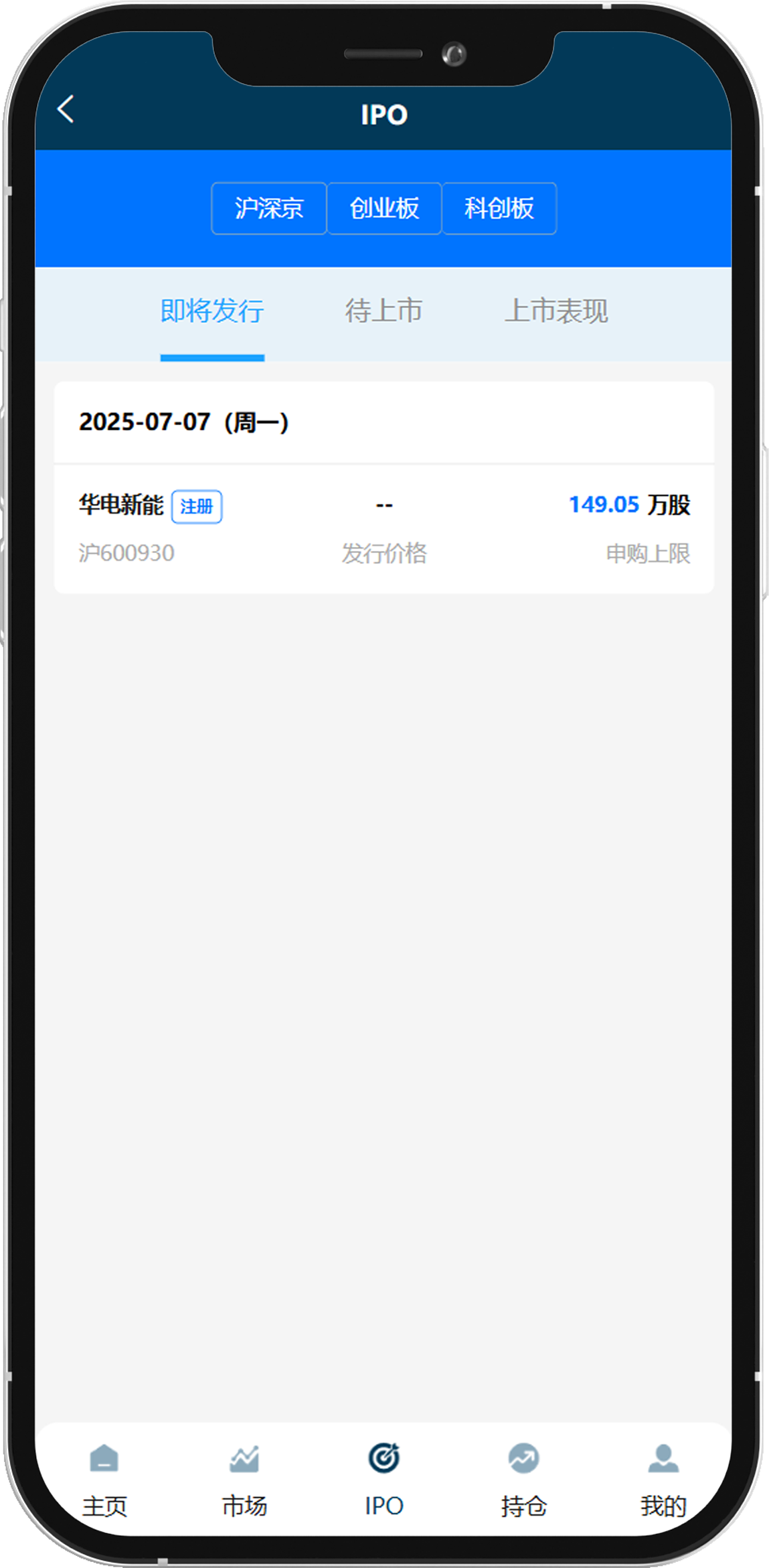Open the IPO tab in bottom navigation
This screenshot has height=1568, width=769.
[x=383, y=1481]
